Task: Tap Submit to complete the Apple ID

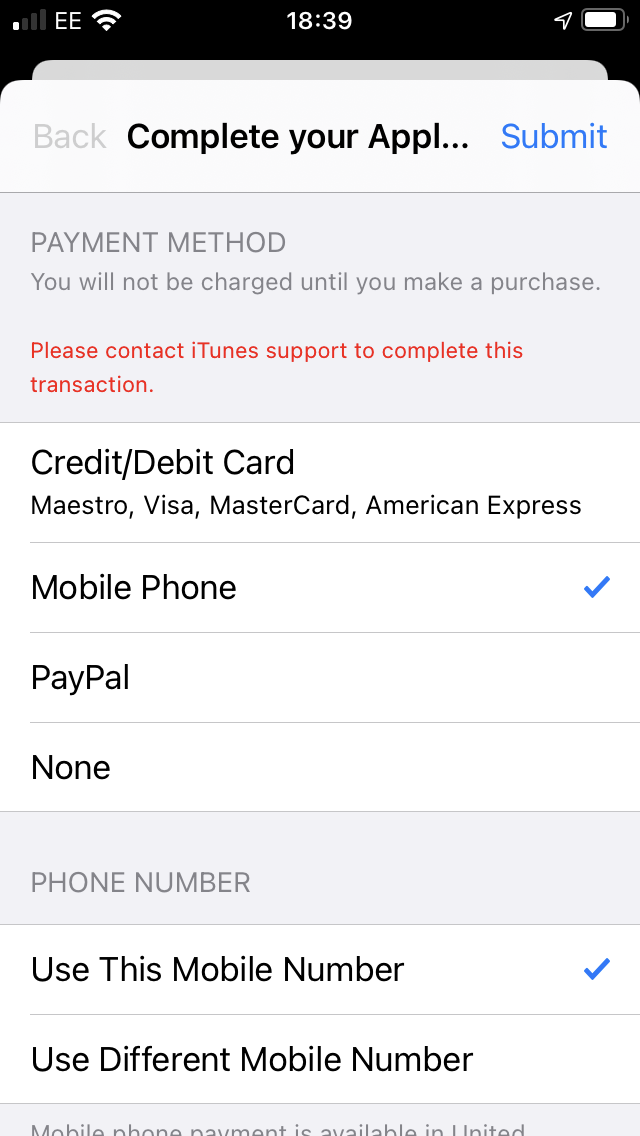Action: point(553,136)
